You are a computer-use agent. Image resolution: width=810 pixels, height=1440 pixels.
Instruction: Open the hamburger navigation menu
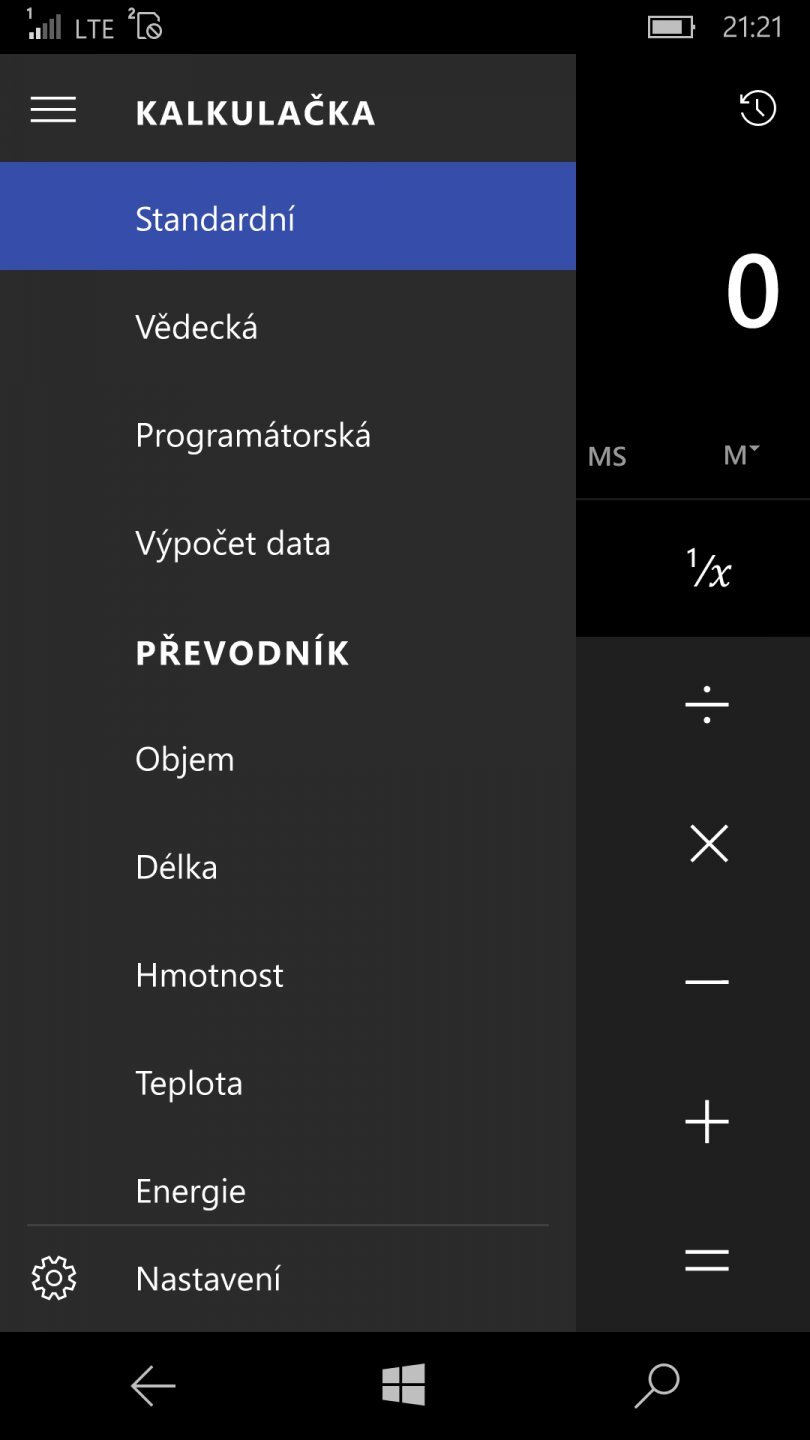tap(53, 110)
